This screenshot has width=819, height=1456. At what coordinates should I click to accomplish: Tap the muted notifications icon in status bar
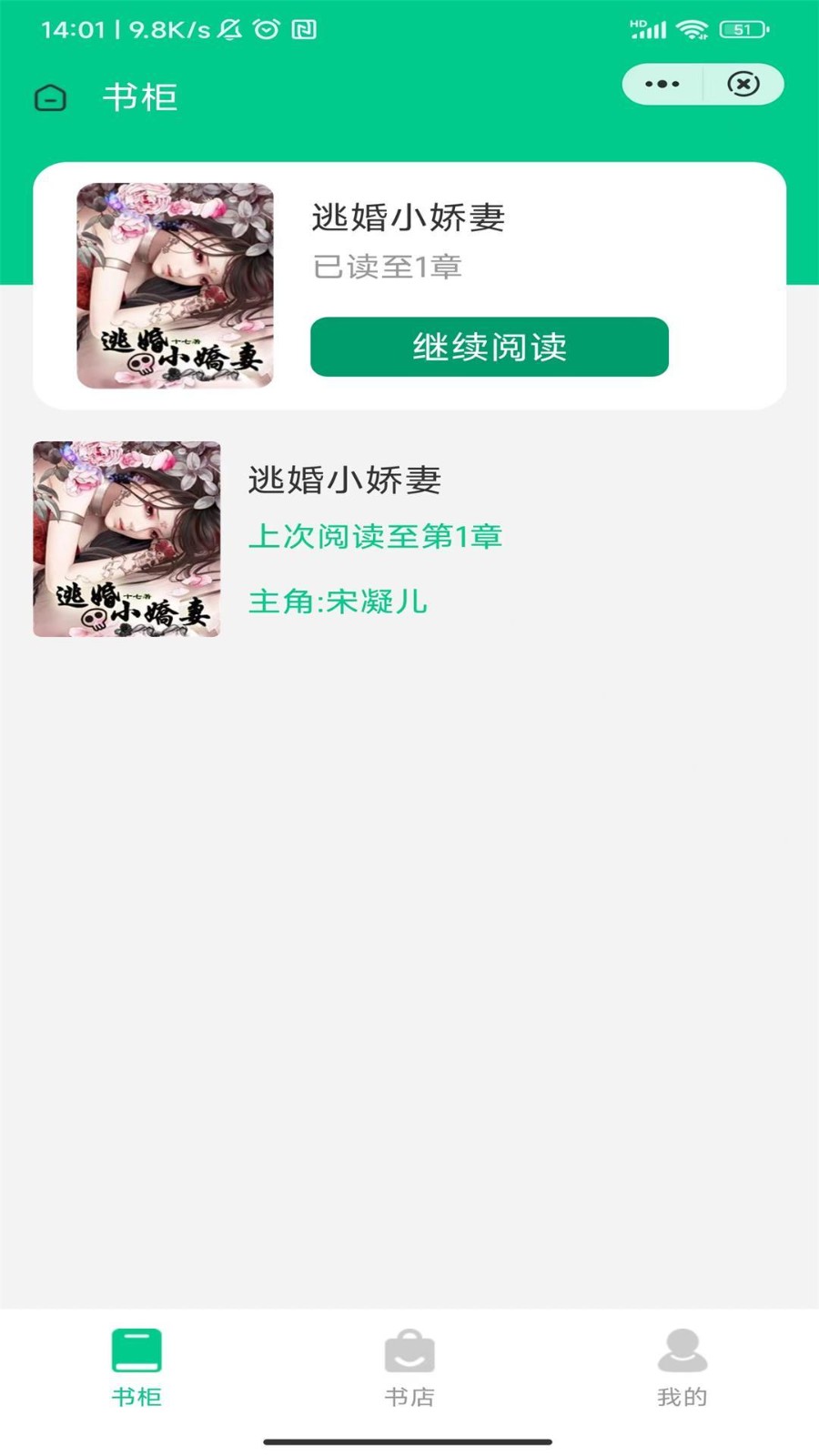click(229, 27)
